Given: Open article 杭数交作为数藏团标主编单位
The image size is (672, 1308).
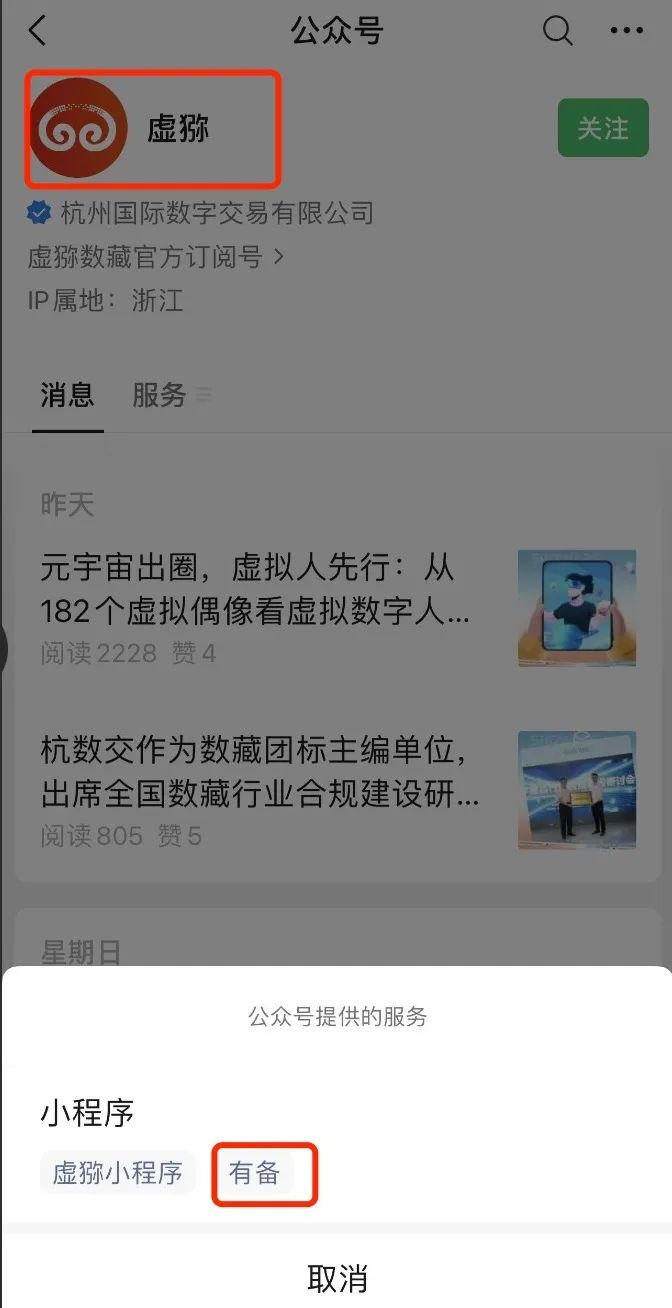Looking at the screenshot, I should click(x=260, y=773).
